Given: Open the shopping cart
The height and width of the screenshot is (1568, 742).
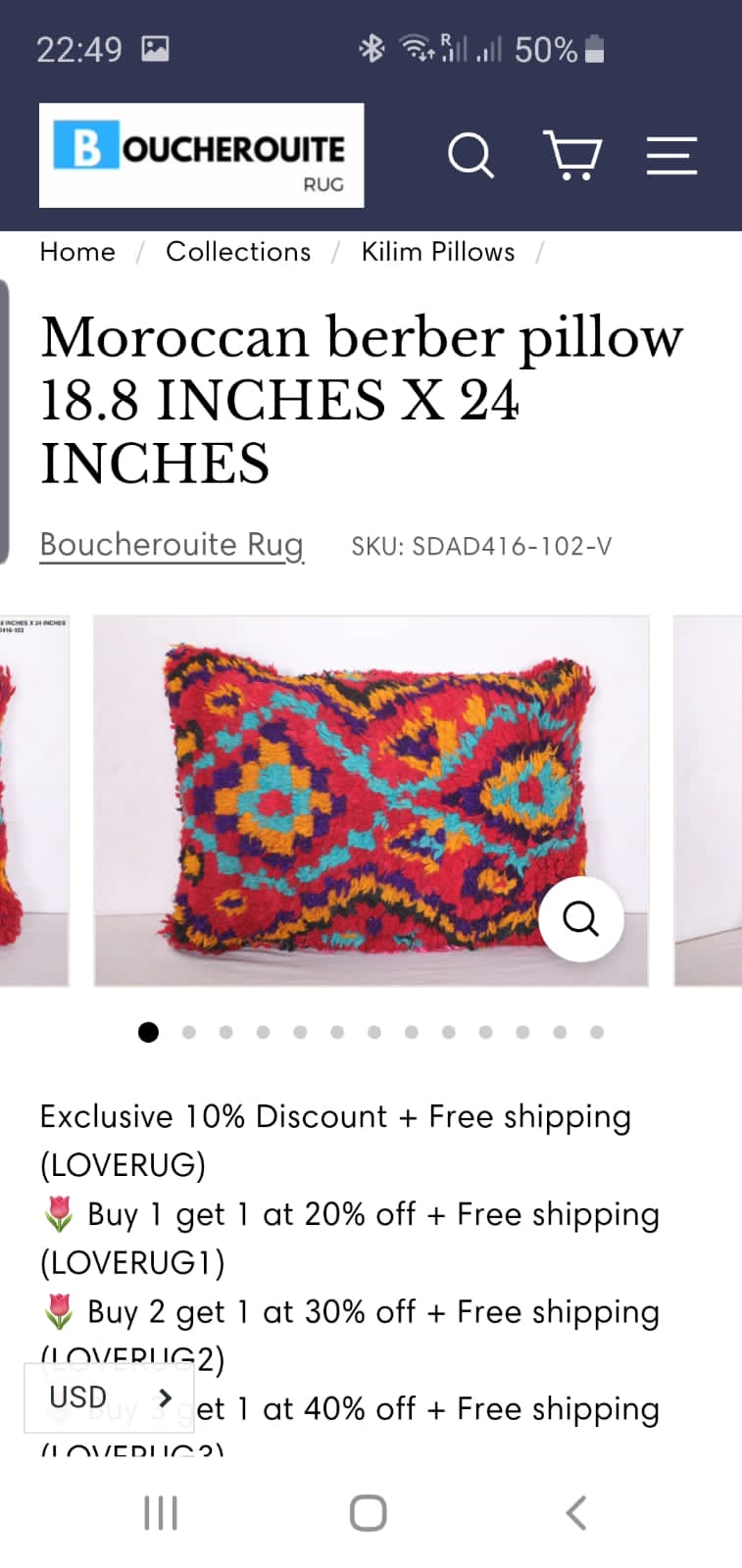Looking at the screenshot, I should tap(572, 156).
